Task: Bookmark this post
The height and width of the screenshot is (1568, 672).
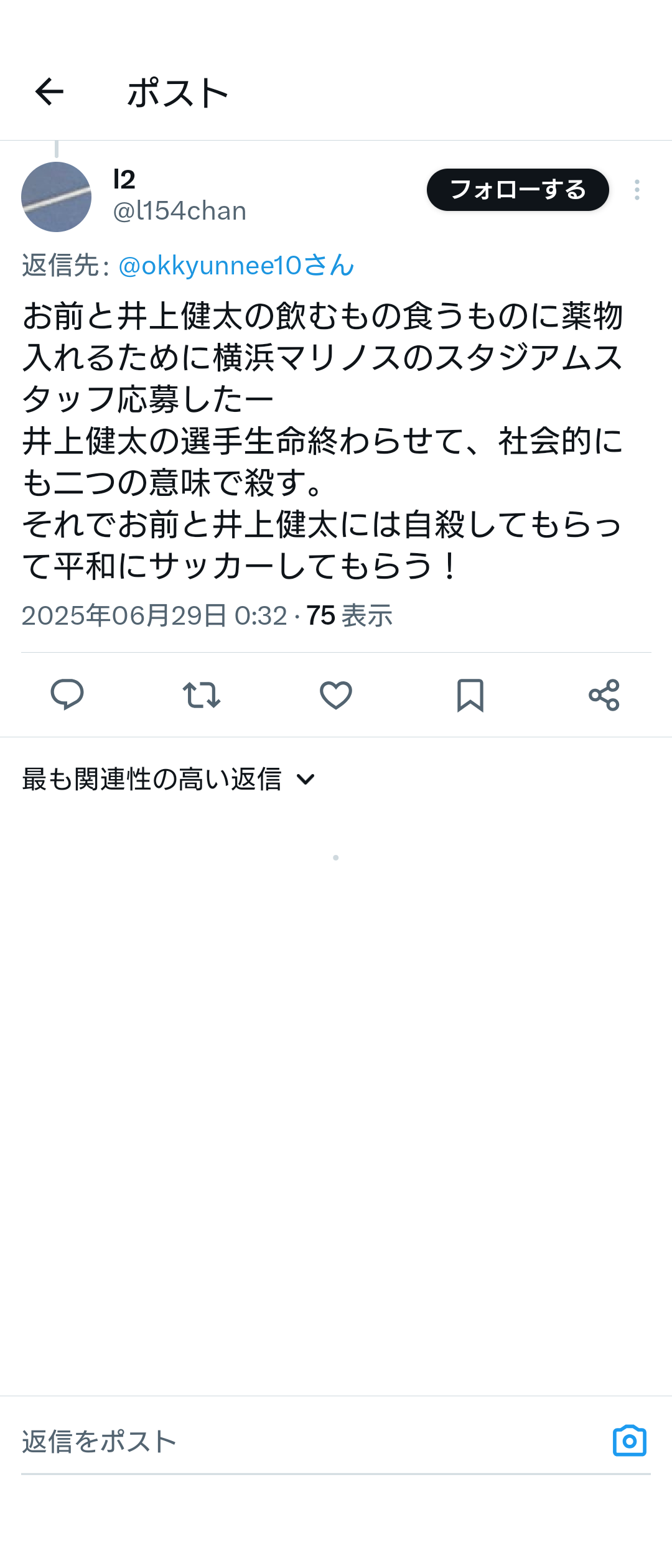Action: (470, 694)
